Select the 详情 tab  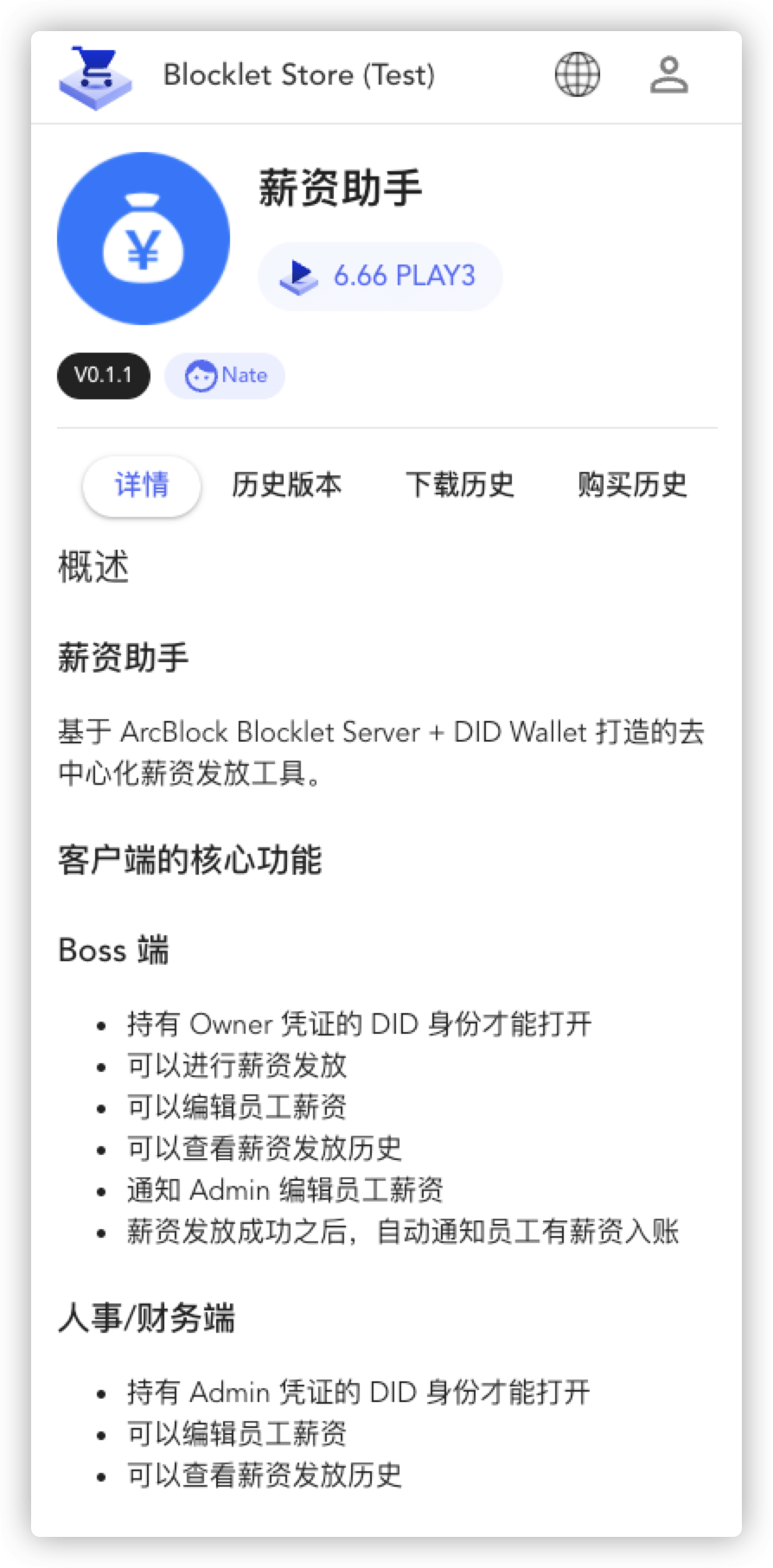142,485
